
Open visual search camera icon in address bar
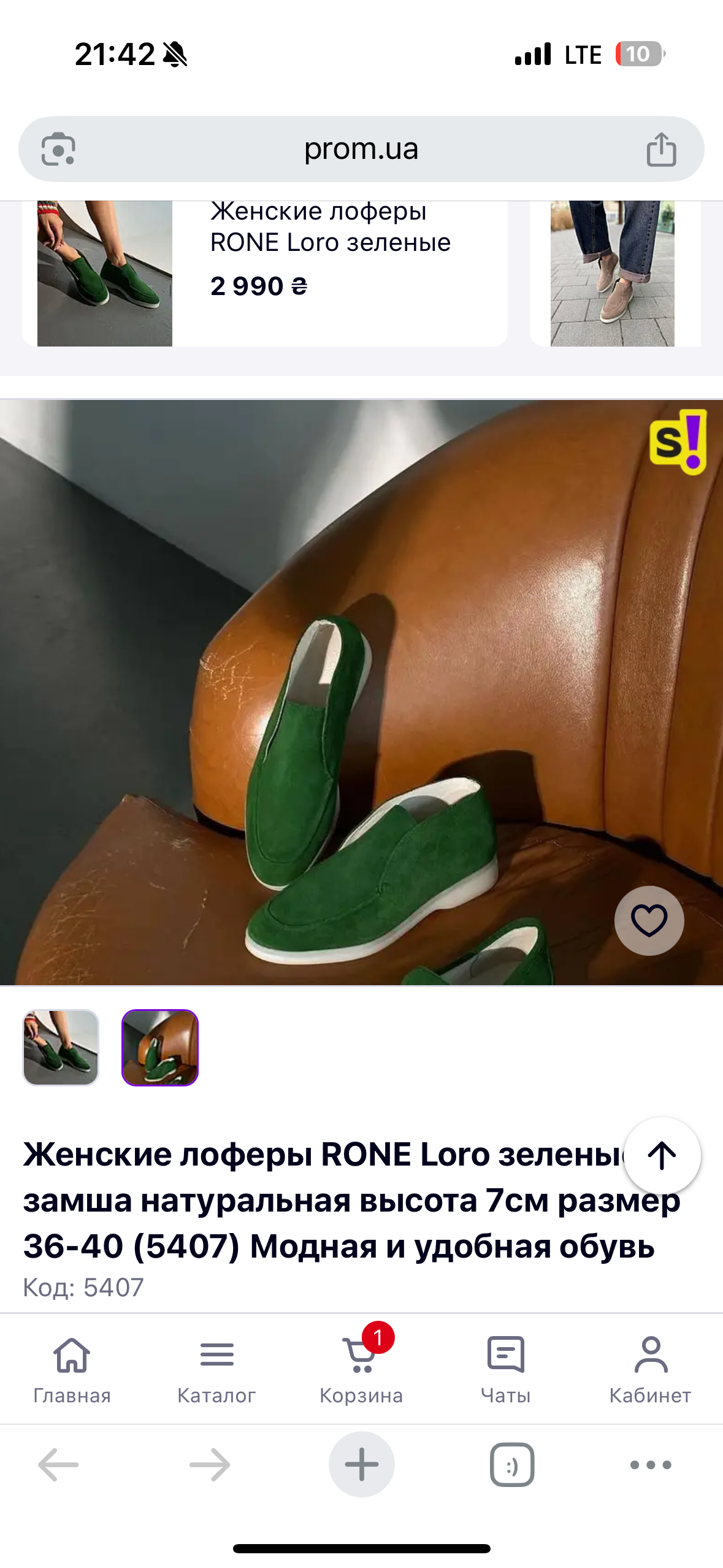pos(58,149)
